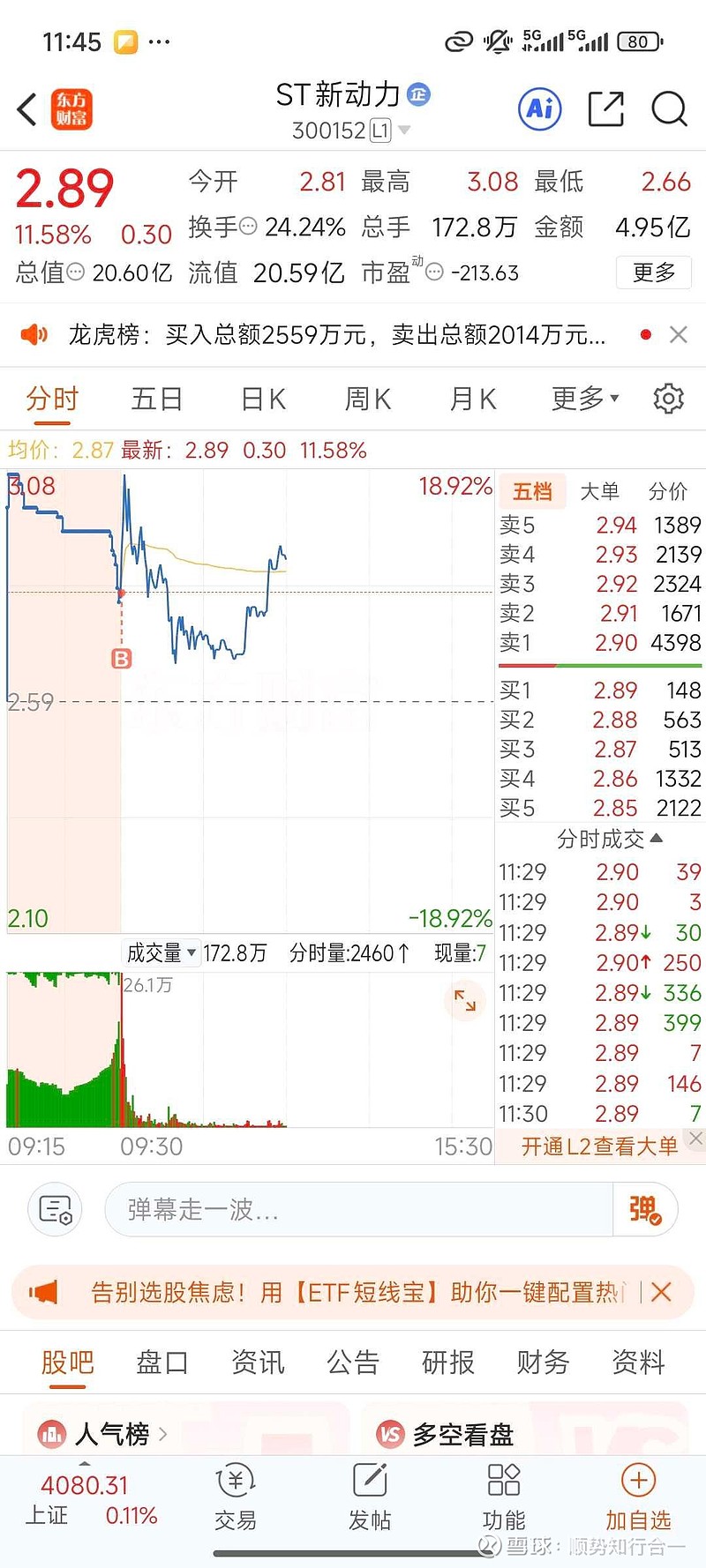Open the 更多 chart period dropdown
This screenshot has width=706, height=1568.
578,399
